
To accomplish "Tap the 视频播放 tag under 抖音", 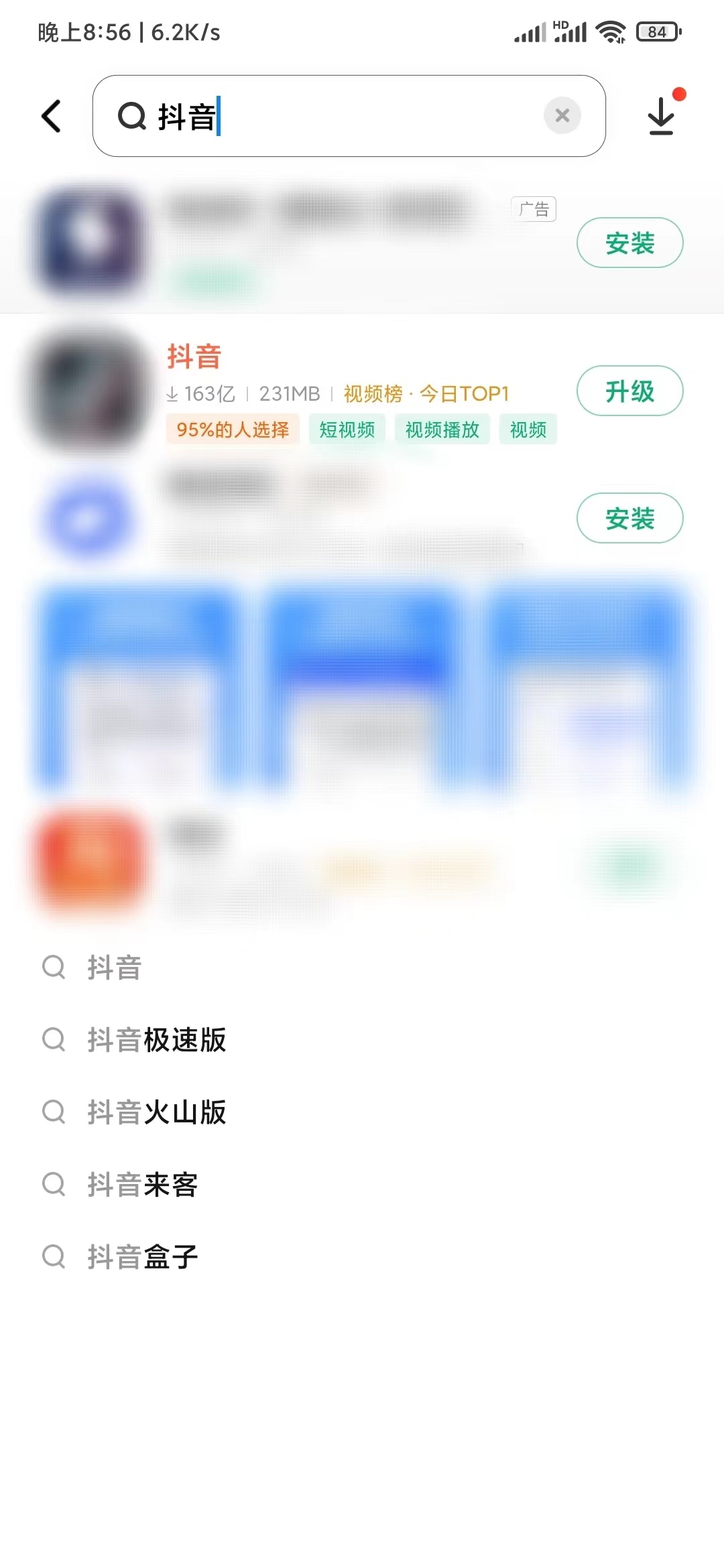I will (442, 429).
